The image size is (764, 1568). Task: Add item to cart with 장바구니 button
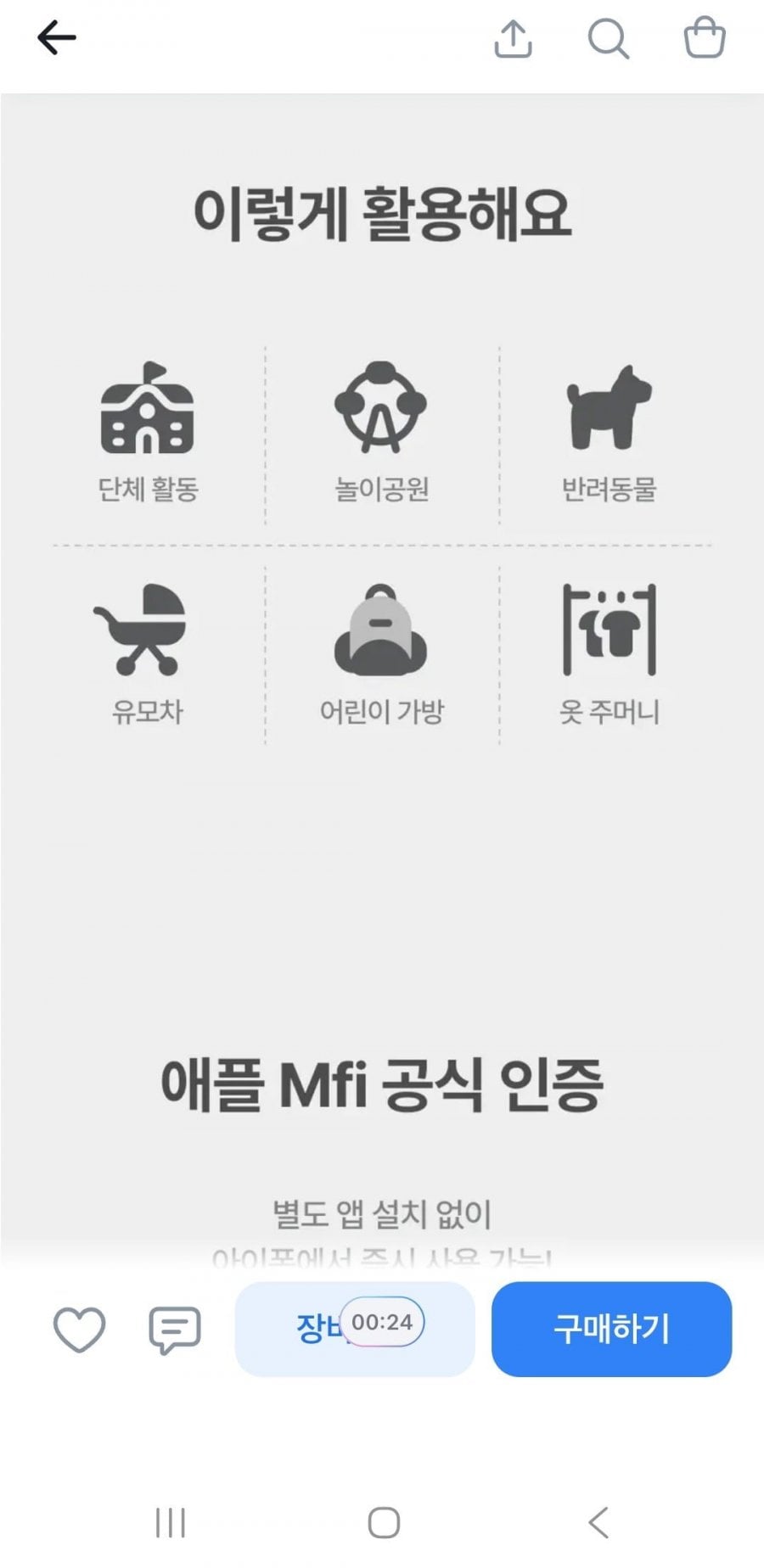tap(355, 1329)
